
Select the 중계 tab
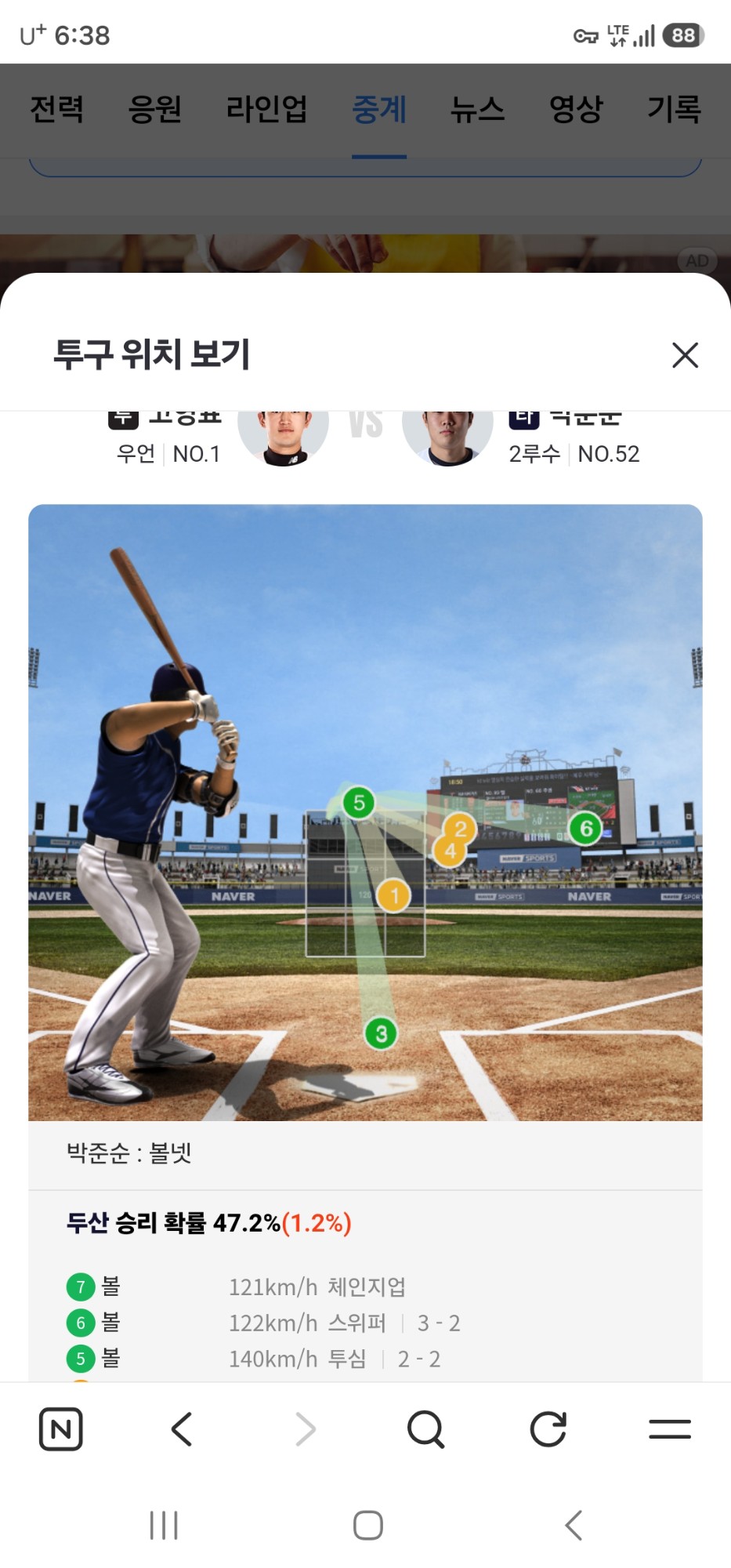(x=379, y=109)
